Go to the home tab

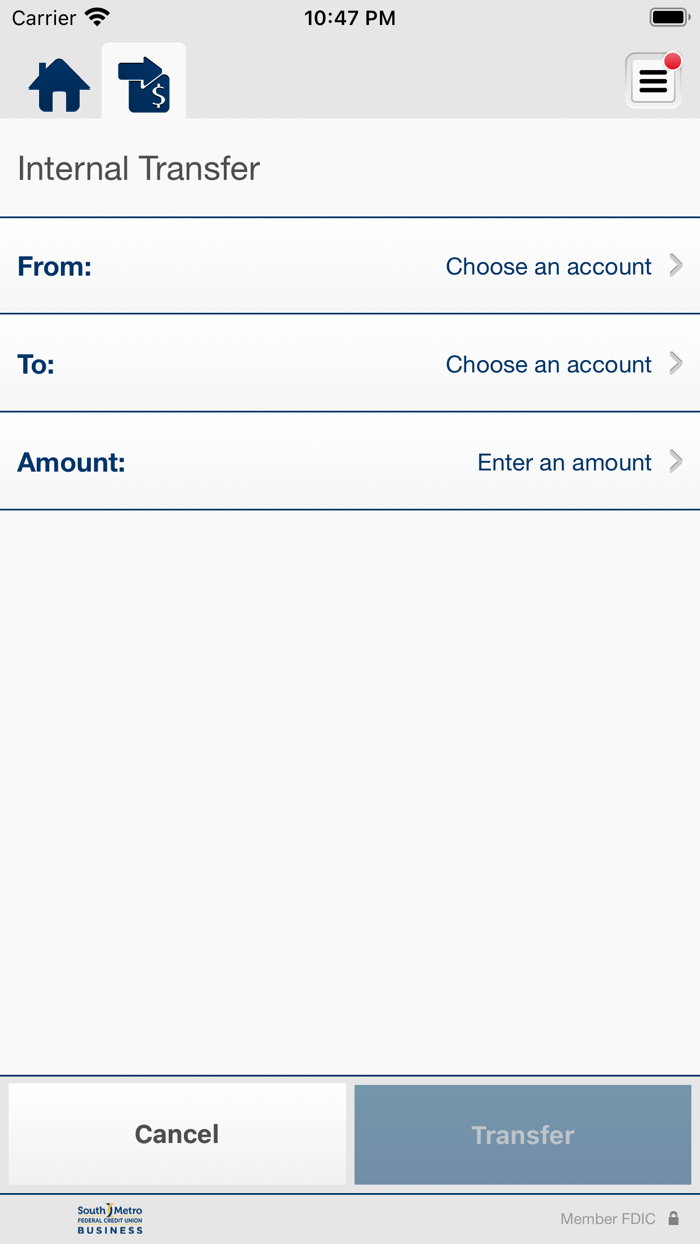(59, 85)
